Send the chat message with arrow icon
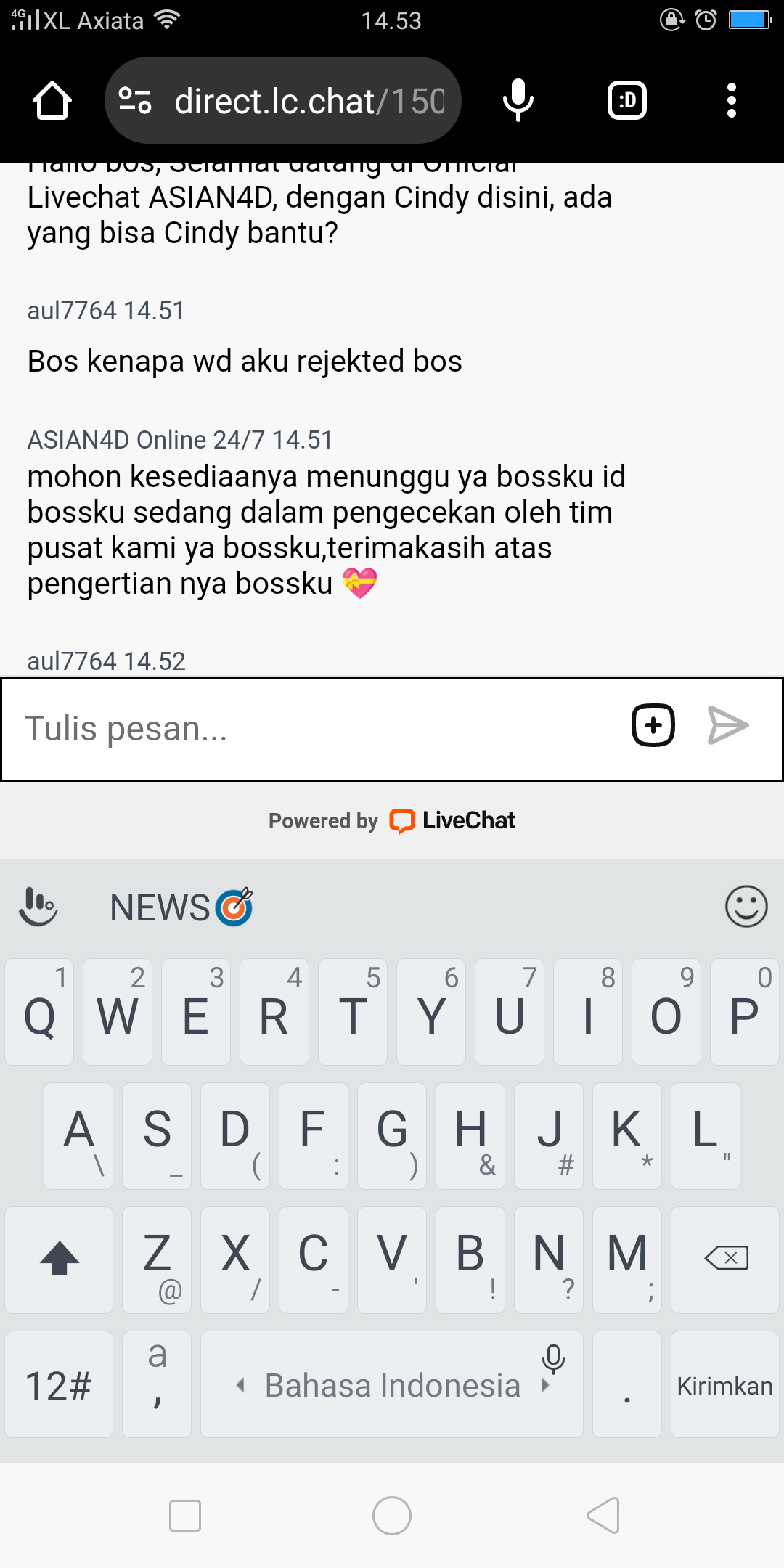Image resolution: width=784 pixels, height=1568 pixels. click(x=728, y=725)
